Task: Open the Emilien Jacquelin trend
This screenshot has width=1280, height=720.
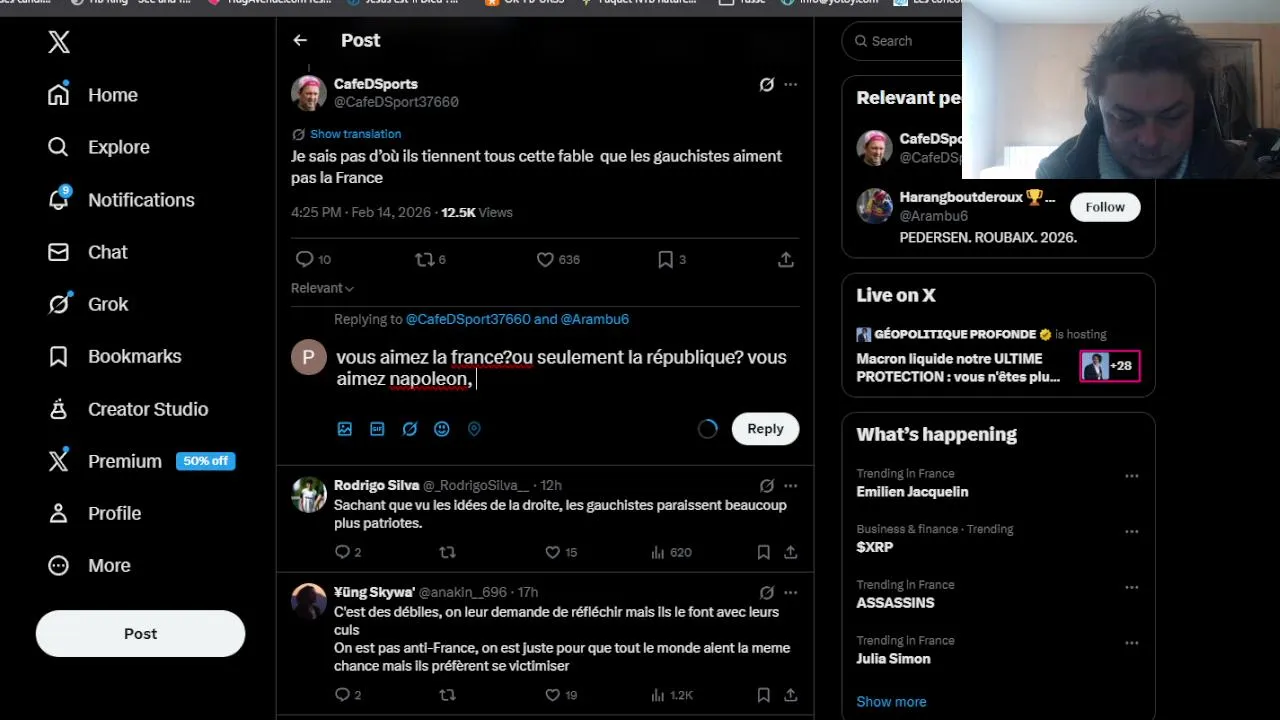Action: tap(912, 492)
